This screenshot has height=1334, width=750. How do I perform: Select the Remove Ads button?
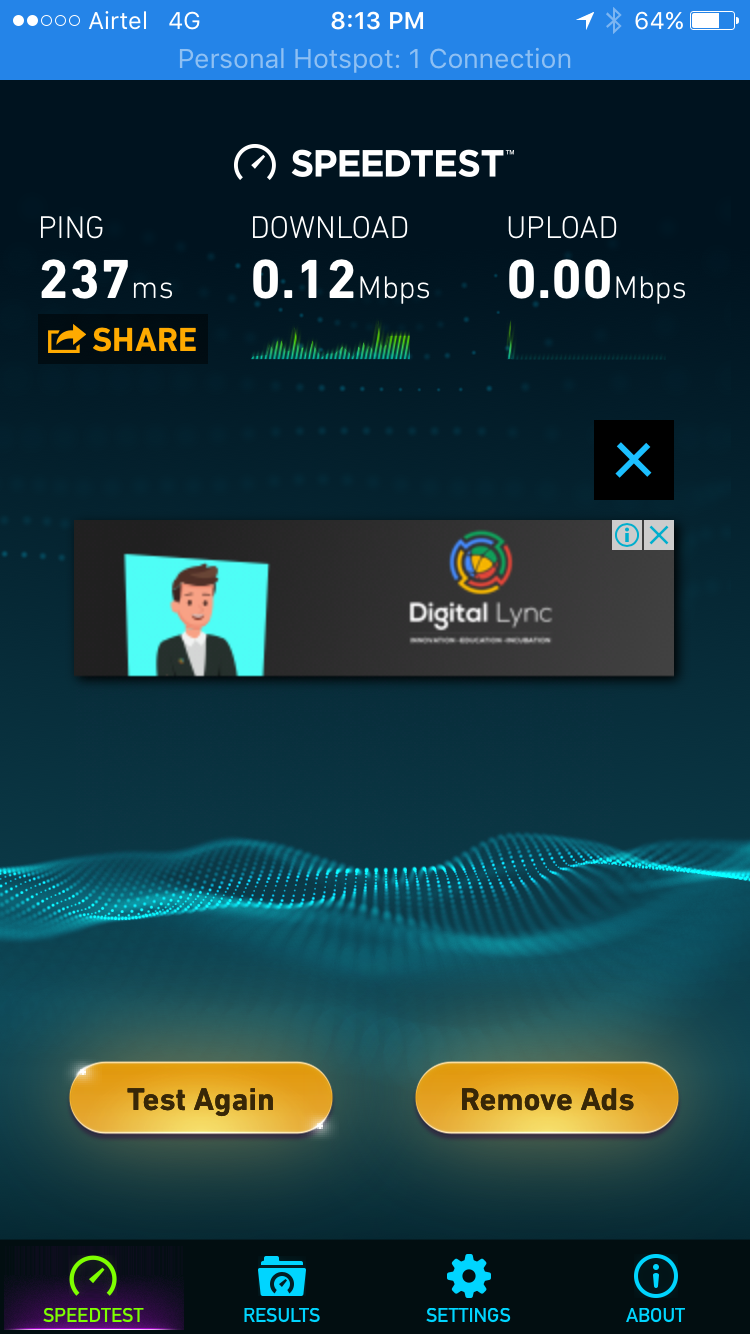tap(547, 1099)
